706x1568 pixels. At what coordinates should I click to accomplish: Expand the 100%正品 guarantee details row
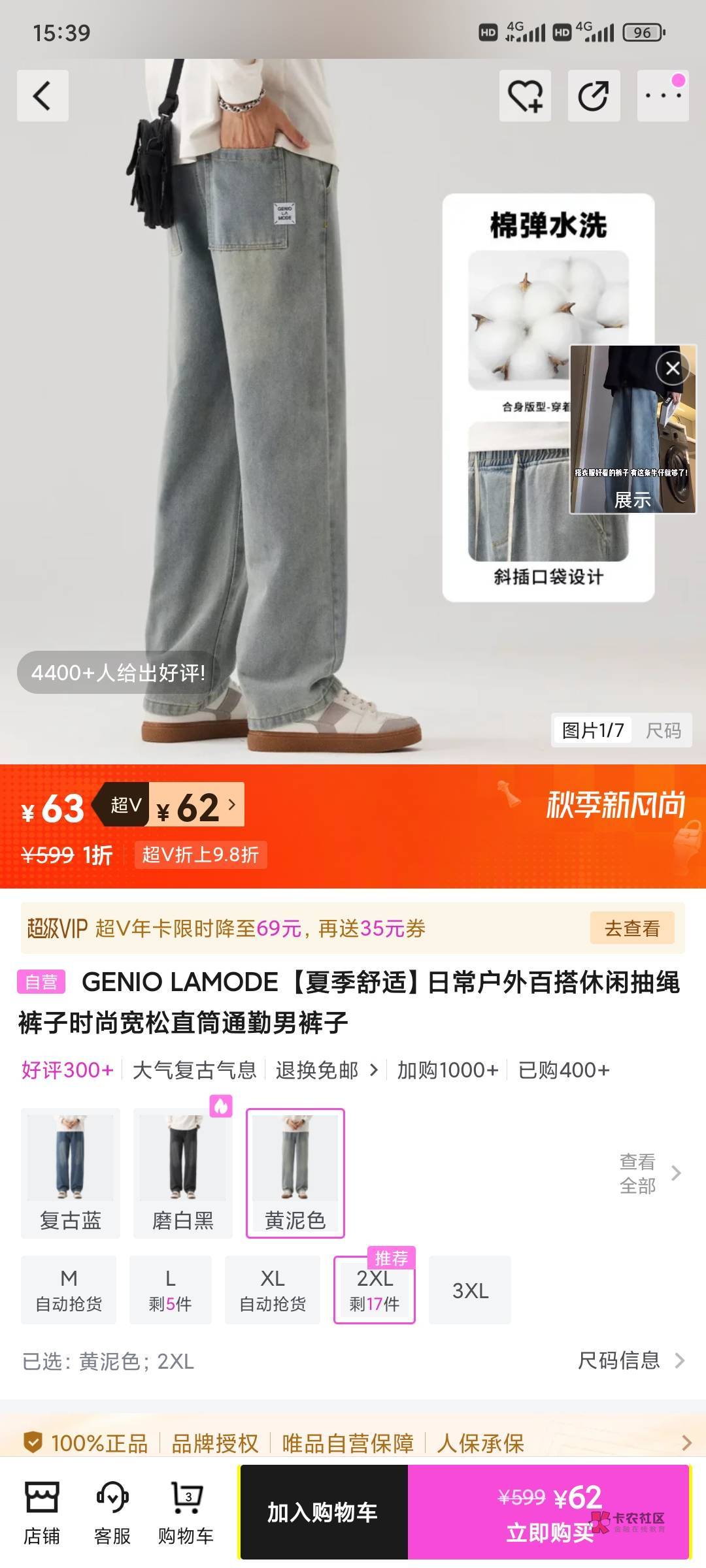(x=353, y=1443)
